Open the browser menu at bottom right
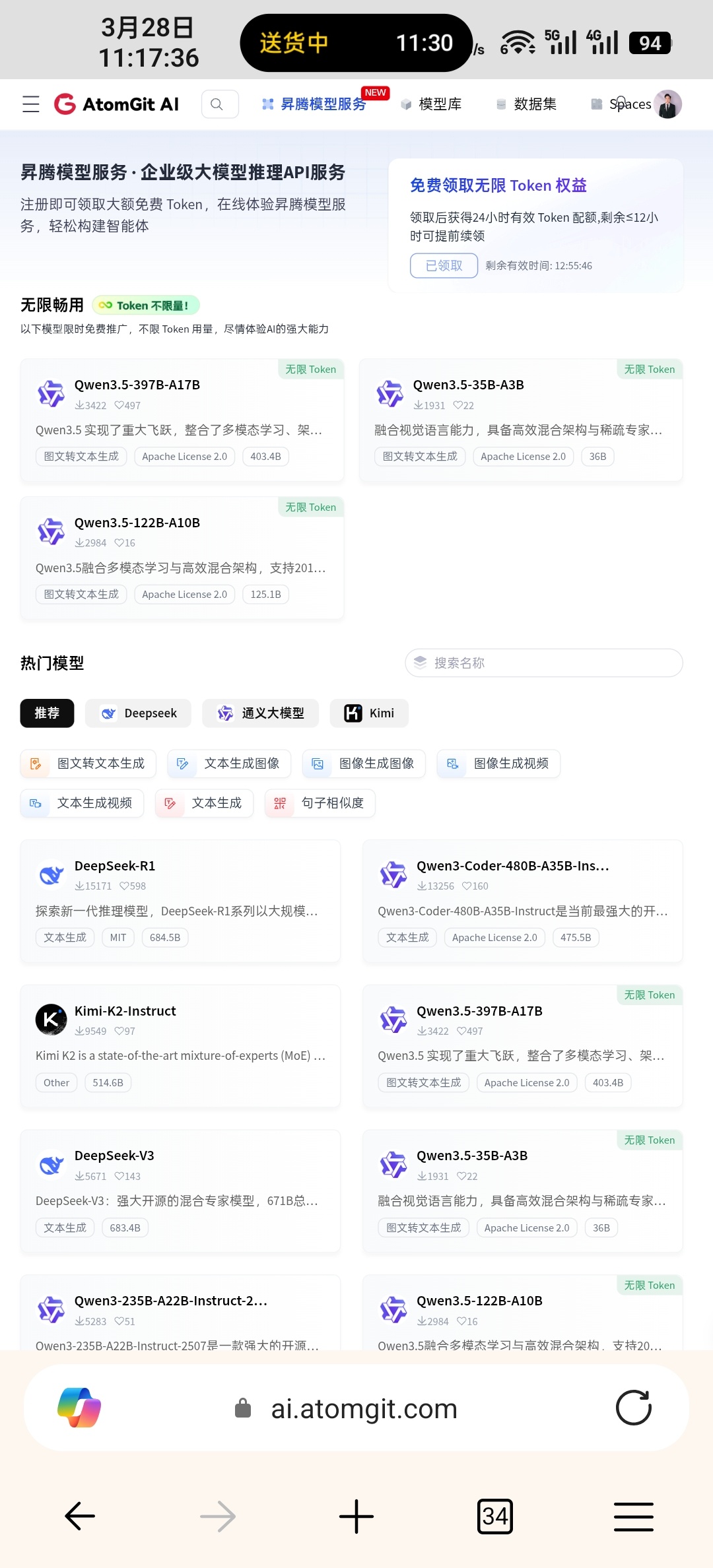This screenshot has width=713, height=1568. tap(632, 1516)
